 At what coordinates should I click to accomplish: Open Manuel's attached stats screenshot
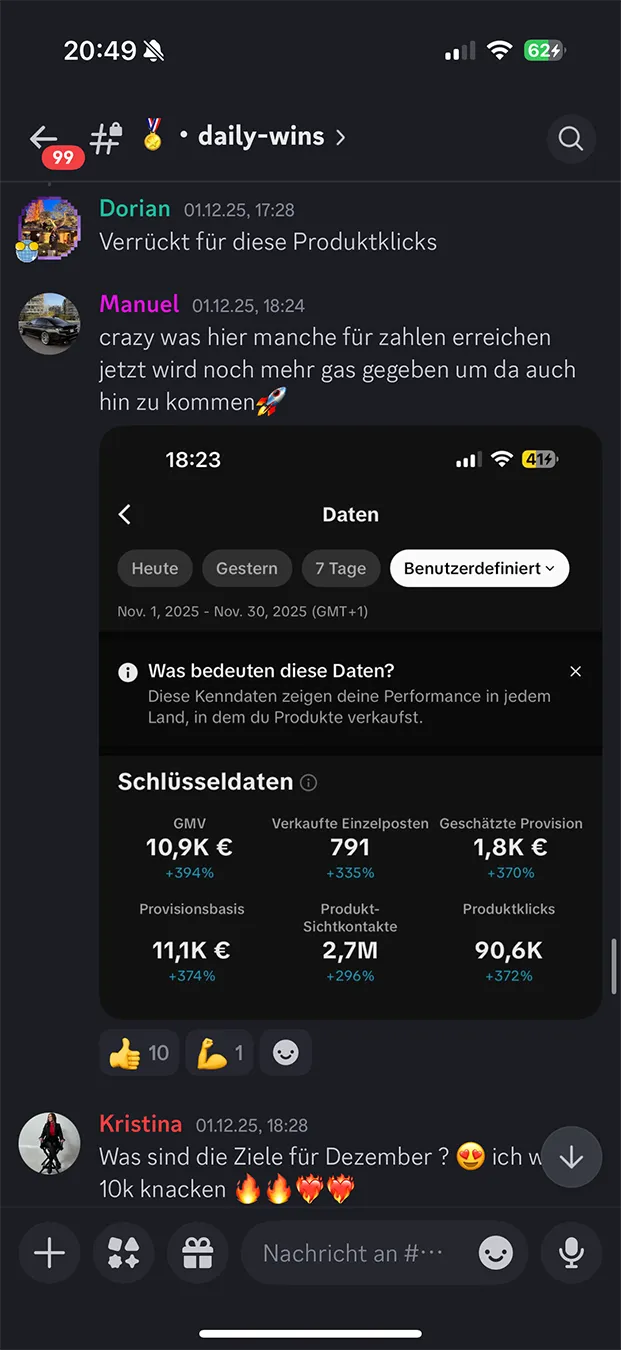350,722
